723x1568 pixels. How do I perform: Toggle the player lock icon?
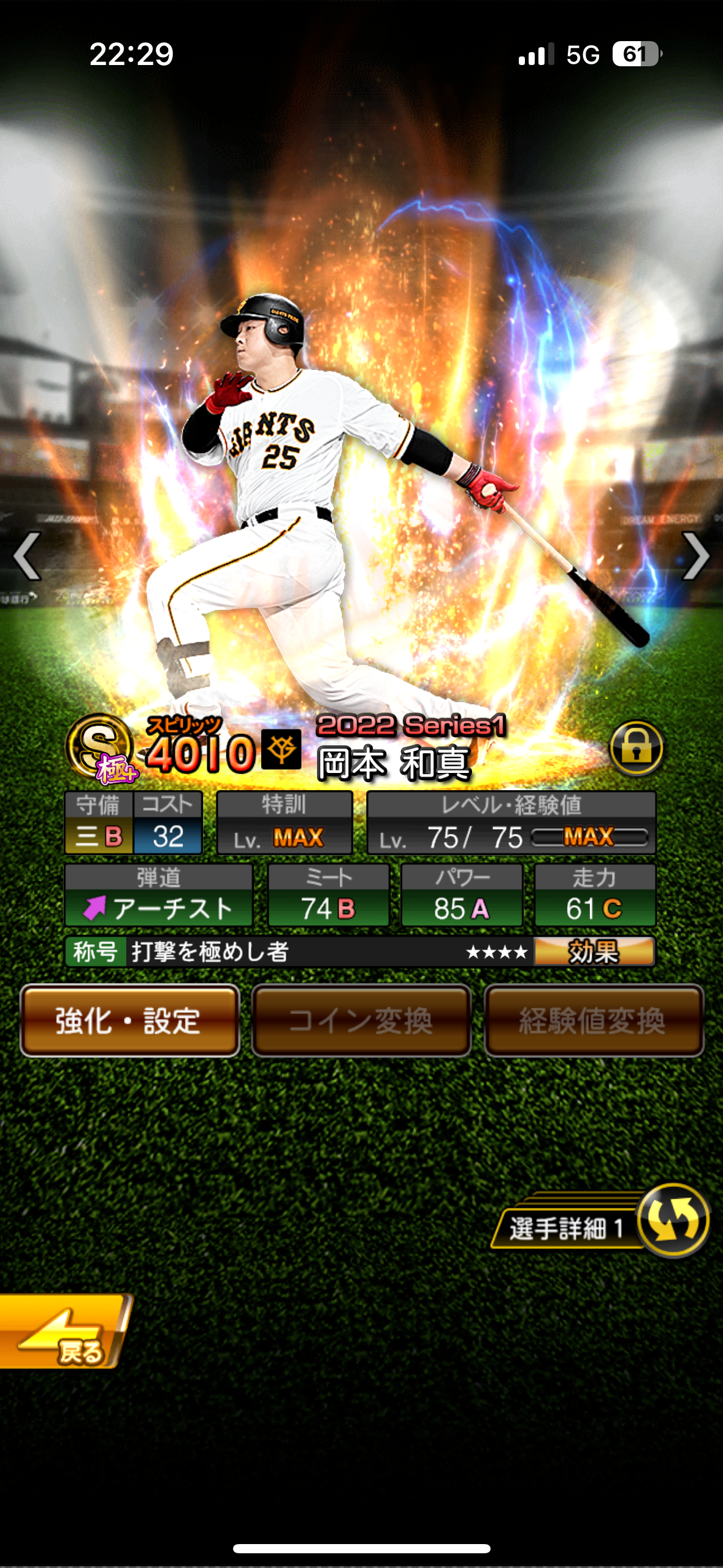click(636, 748)
